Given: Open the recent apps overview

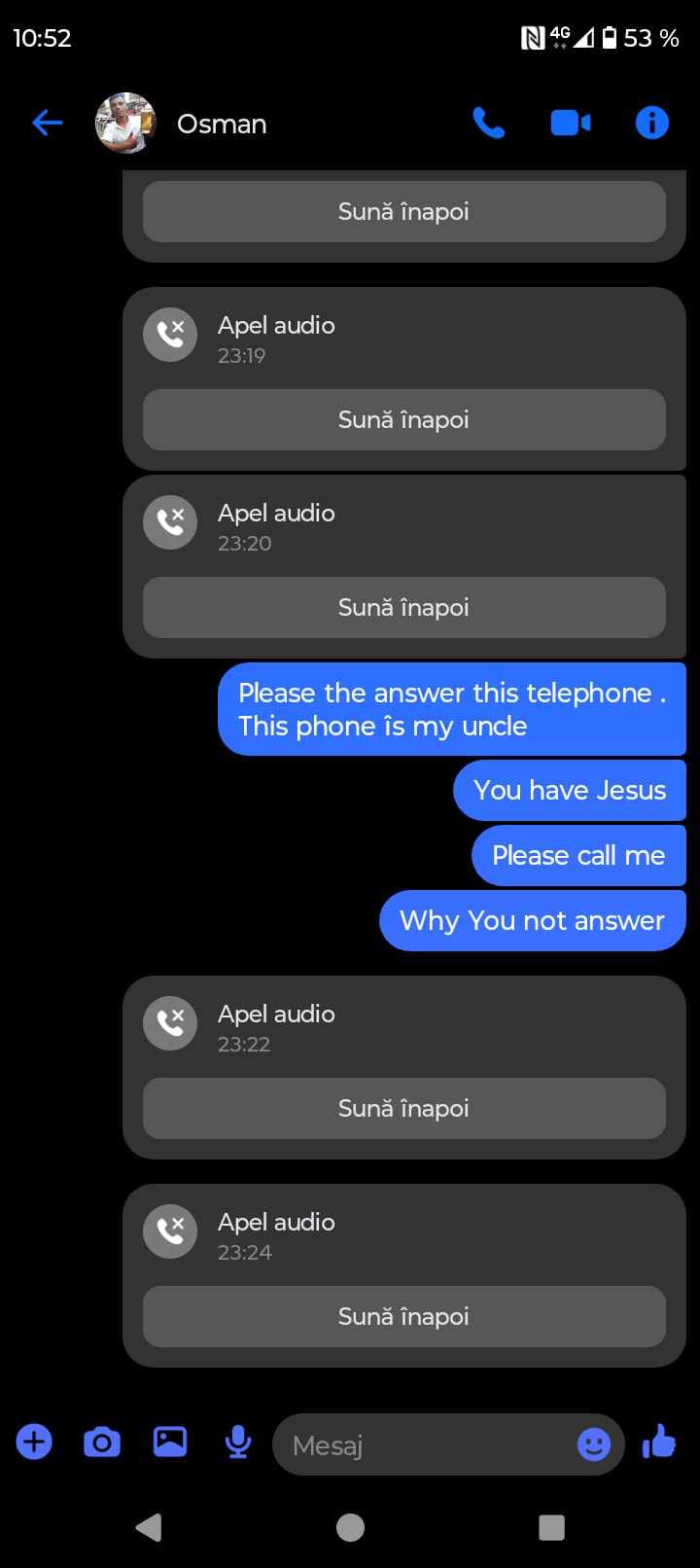Looking at the screenshot, I should click(x=551, y=1528).
